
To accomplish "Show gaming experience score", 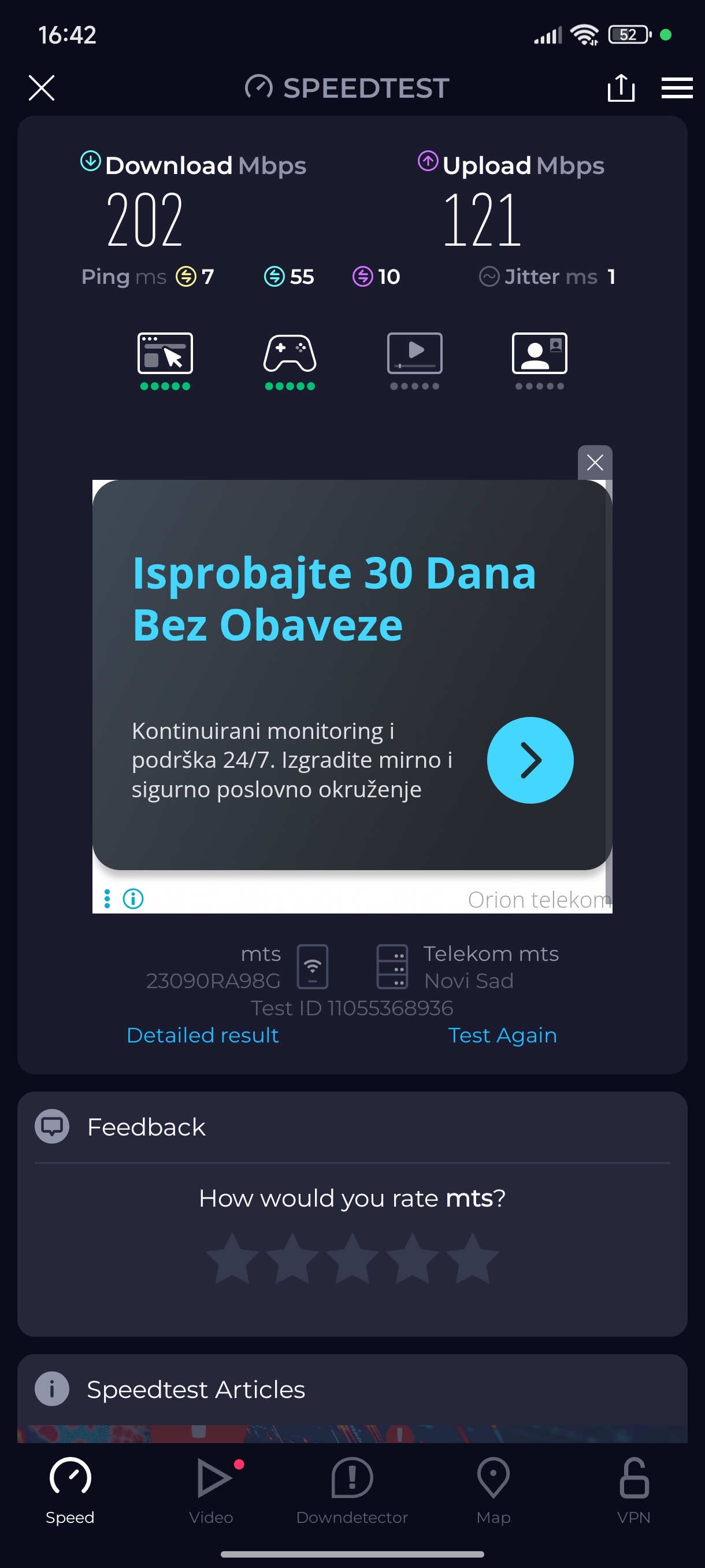I will point(290,360).
